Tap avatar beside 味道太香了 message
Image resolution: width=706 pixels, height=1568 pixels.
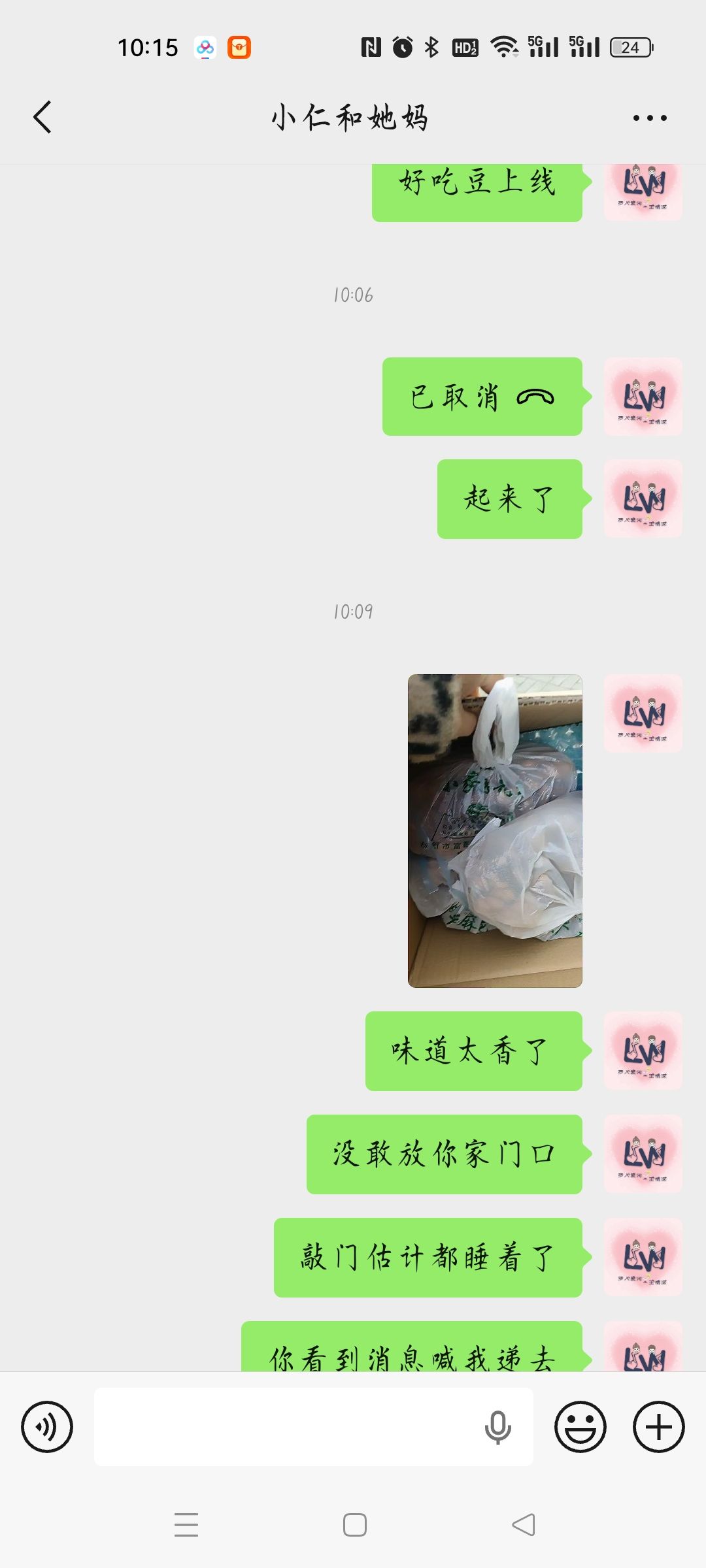[643, 1051]
